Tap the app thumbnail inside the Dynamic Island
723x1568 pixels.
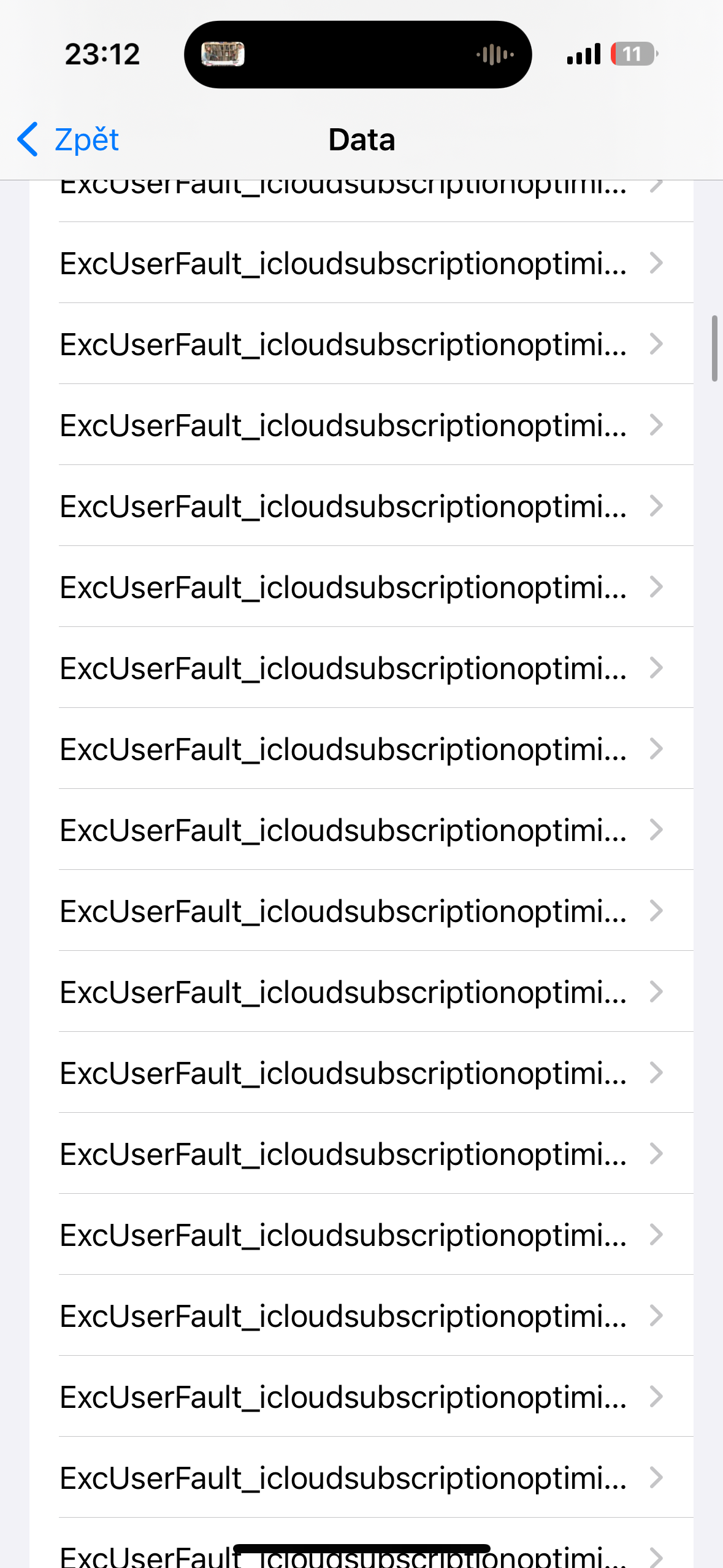point(223,54)
